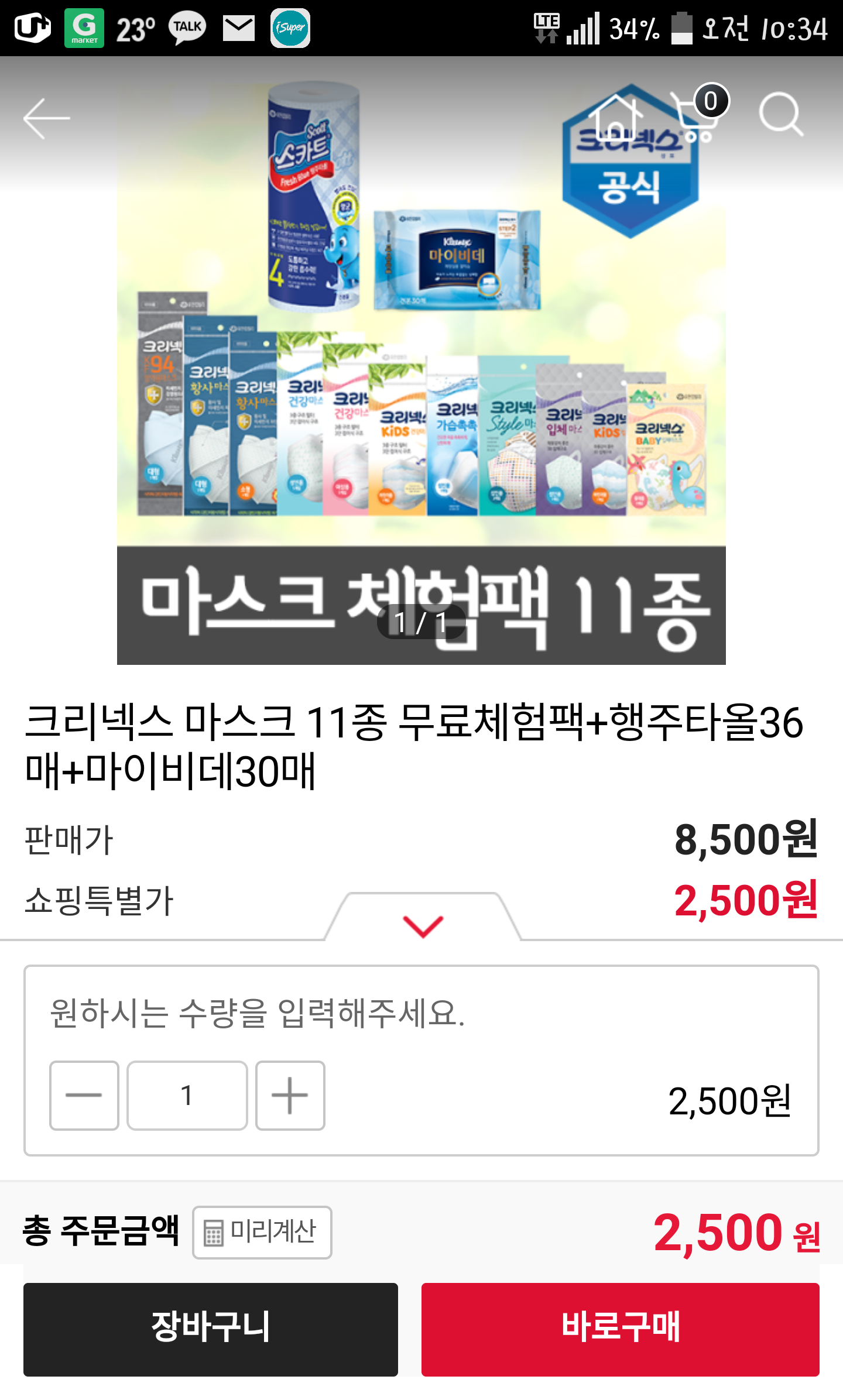The height and width of the screenshot is (1400, 843).
Task: Tap the quantity field showing 1
Action: 187,1095
